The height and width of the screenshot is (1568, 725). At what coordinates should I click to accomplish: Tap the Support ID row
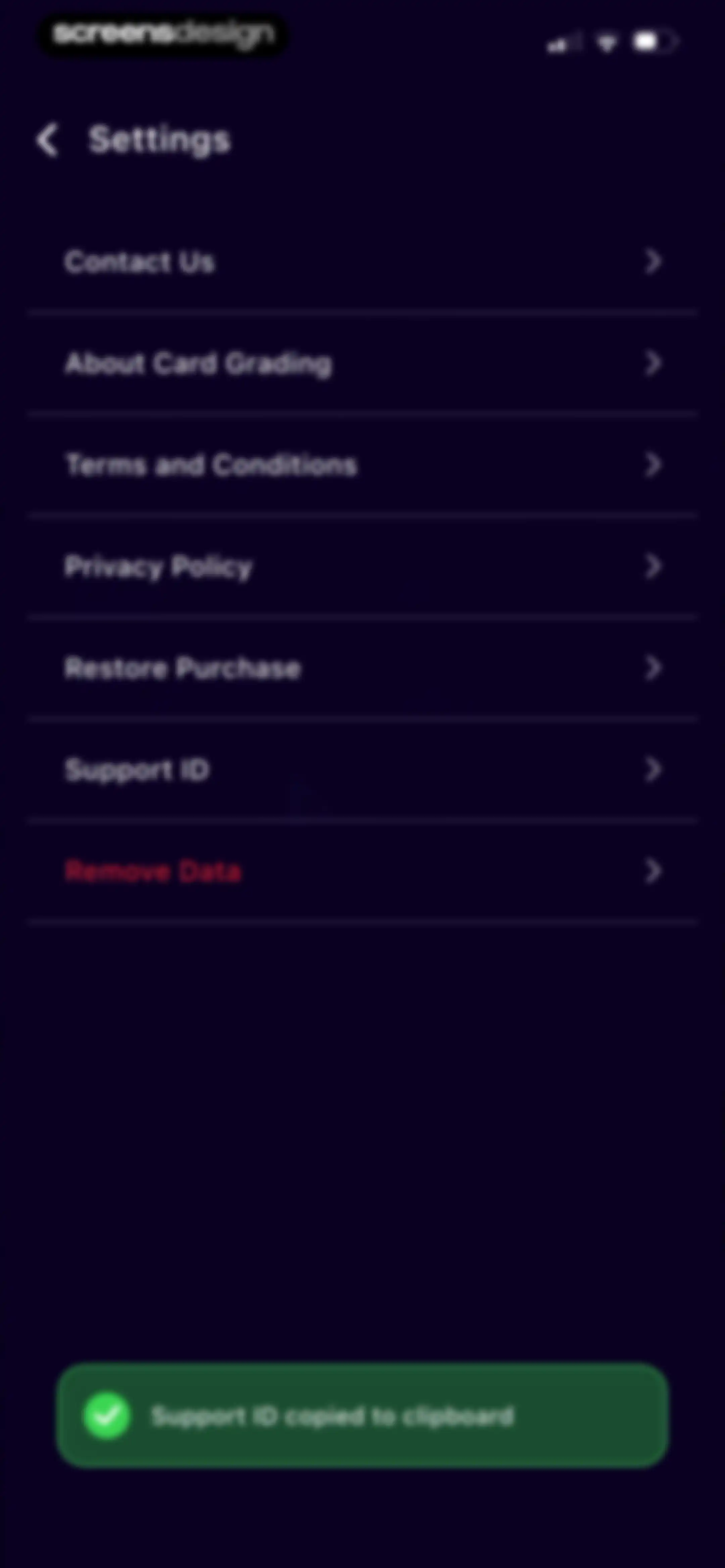coord(362,770)
